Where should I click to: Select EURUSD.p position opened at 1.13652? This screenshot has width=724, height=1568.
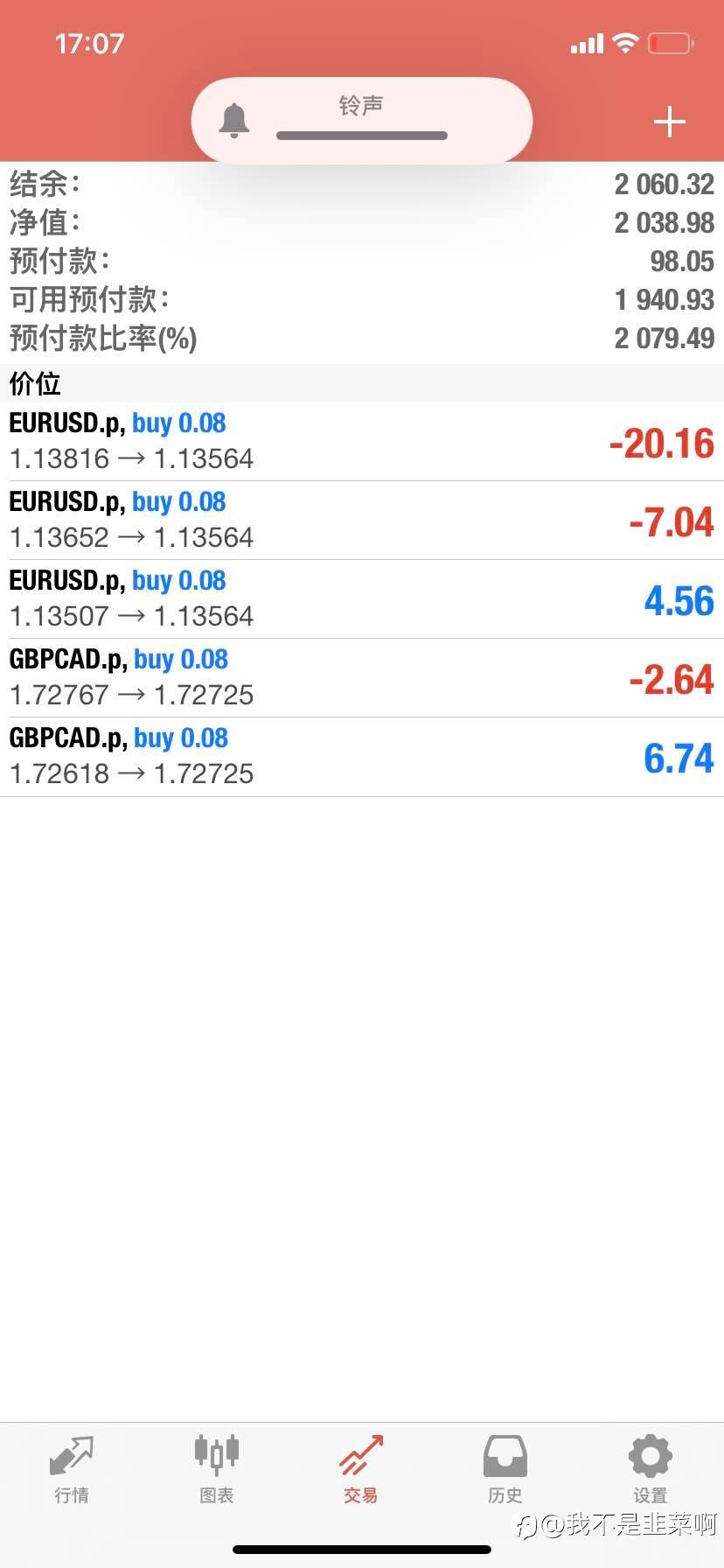coord(362,521)
